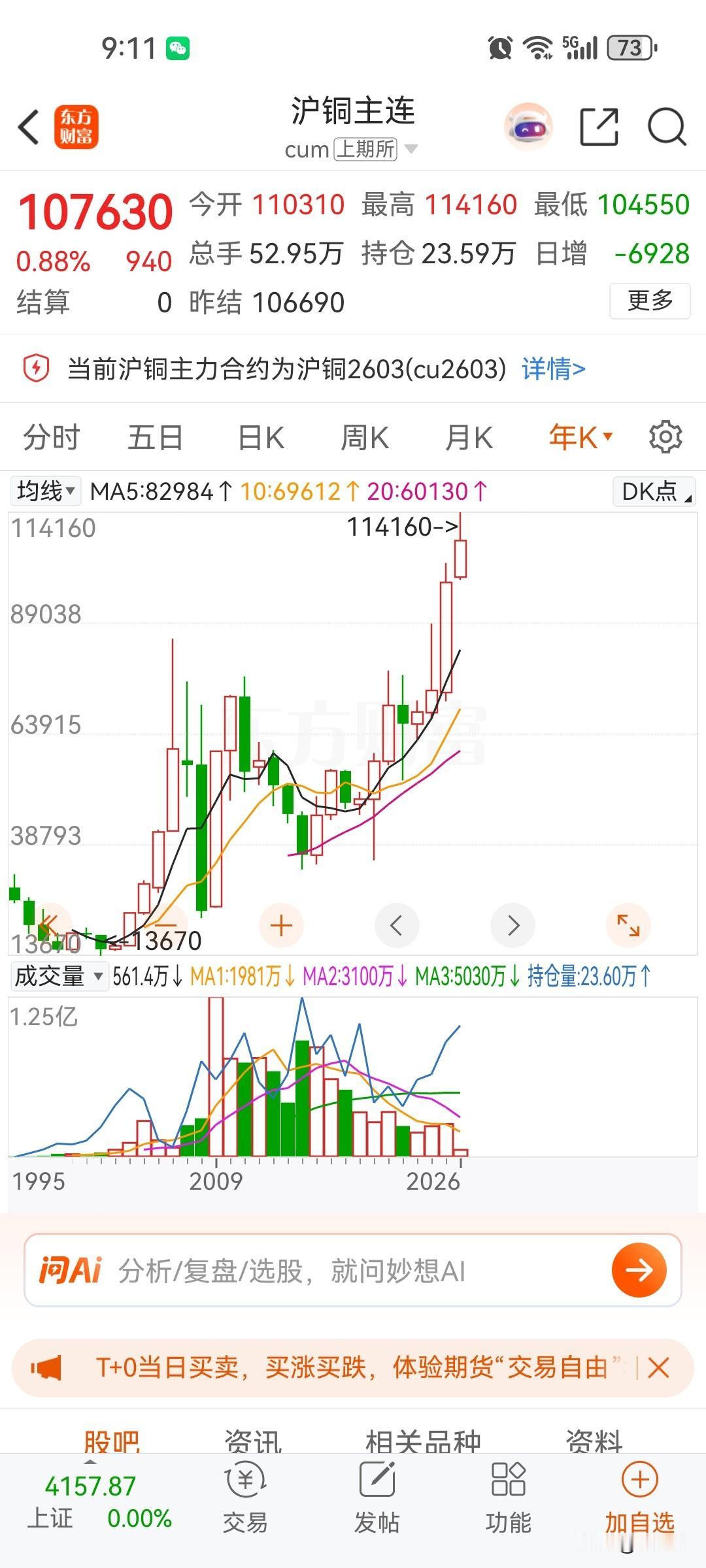Click the 更多 button for more quotes
Viewport: 706px width, 1568px height.
click(x=650, y=302)
